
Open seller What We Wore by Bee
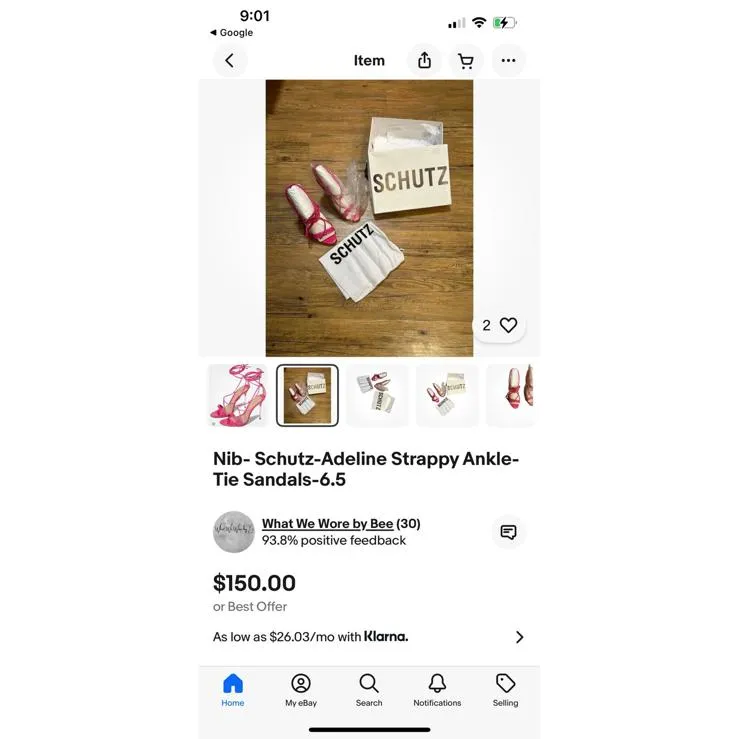tap(327, 524)
